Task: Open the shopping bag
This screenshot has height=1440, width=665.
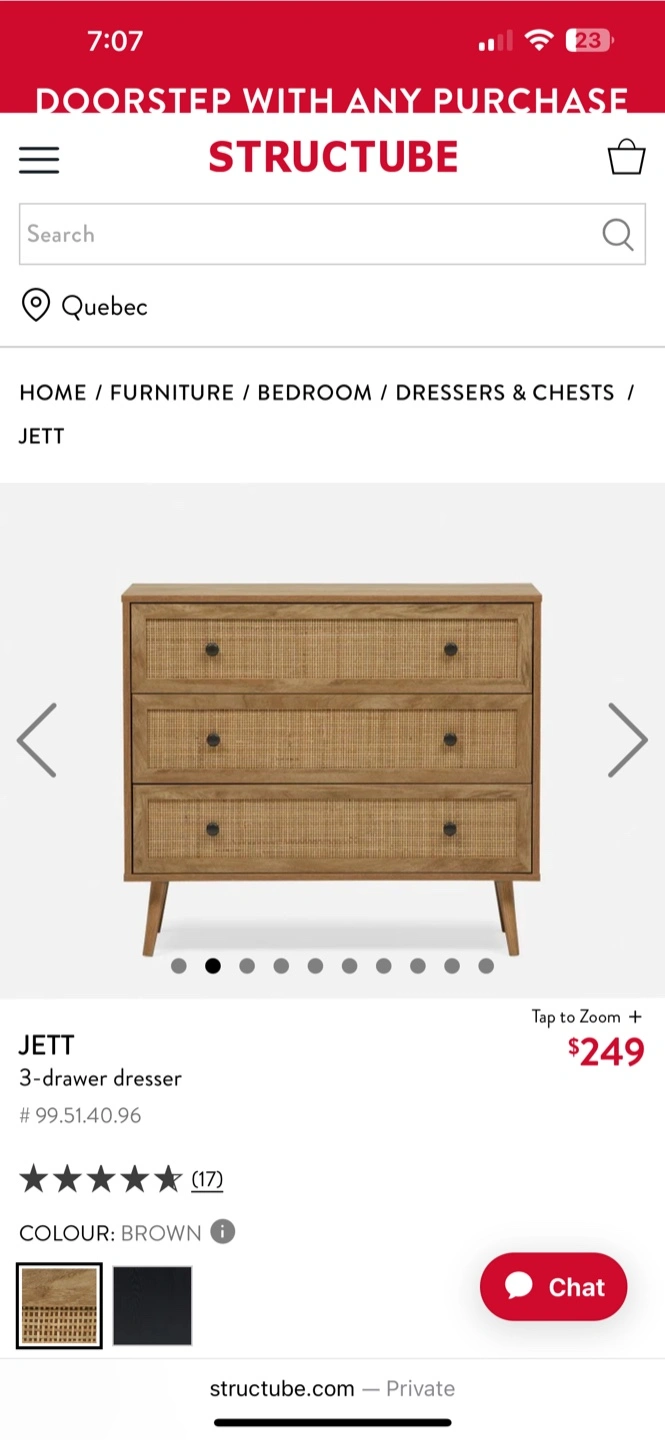Action: 626,158
